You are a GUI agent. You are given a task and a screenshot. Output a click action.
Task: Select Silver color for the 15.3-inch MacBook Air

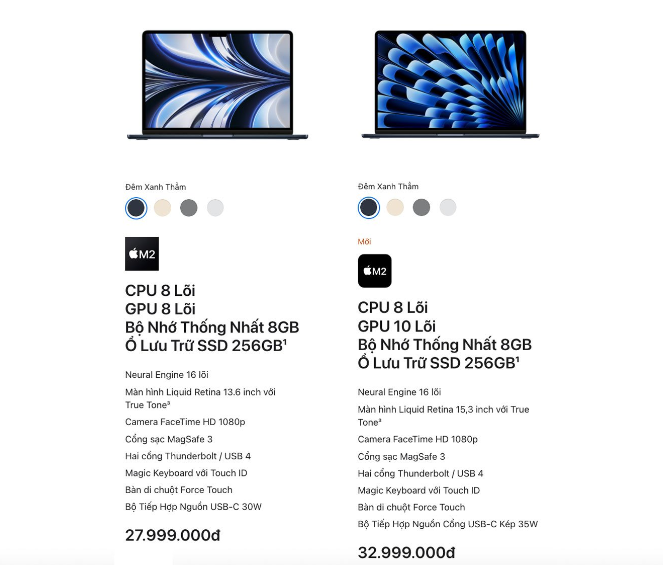click(447, 207)
